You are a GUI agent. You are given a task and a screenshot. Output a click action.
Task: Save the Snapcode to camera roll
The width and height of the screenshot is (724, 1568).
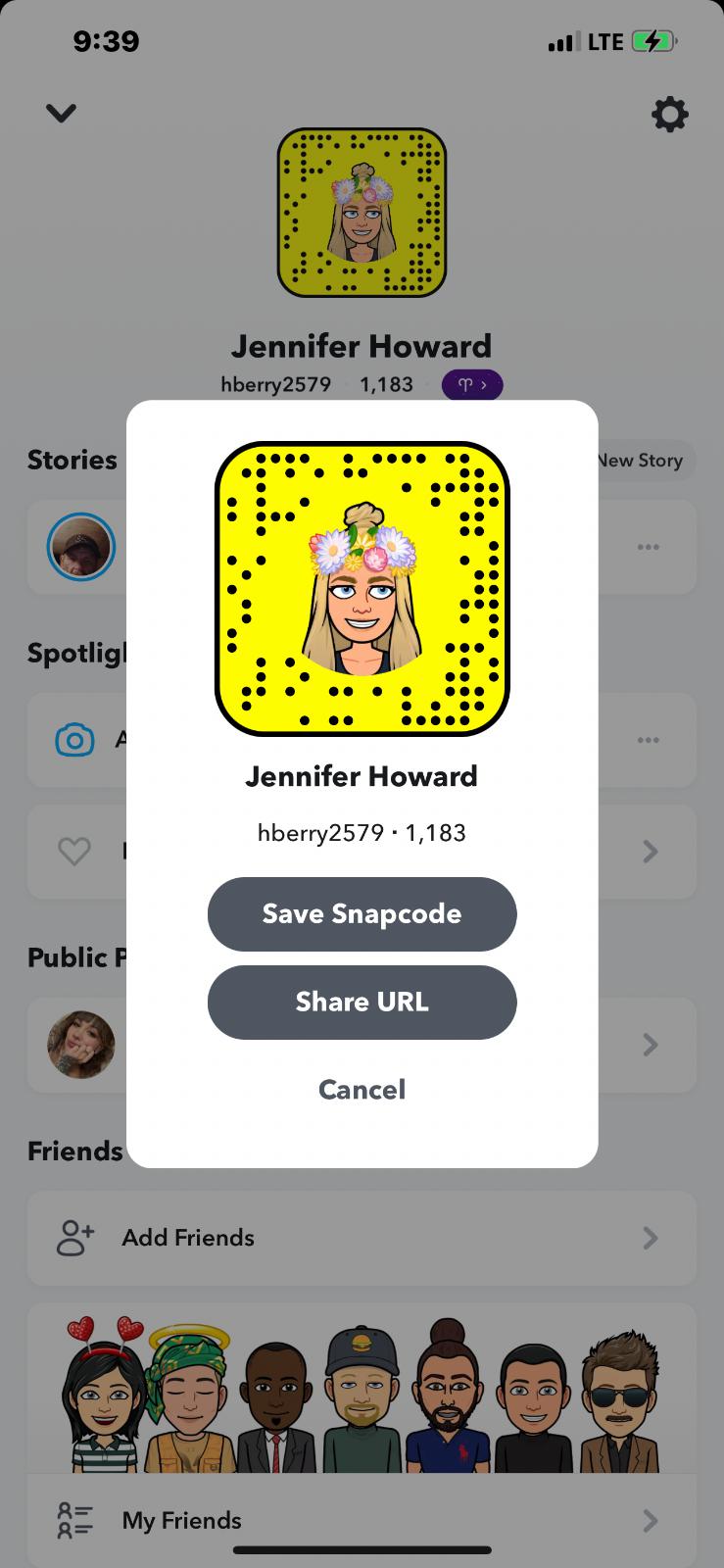[x=362, y=913]
